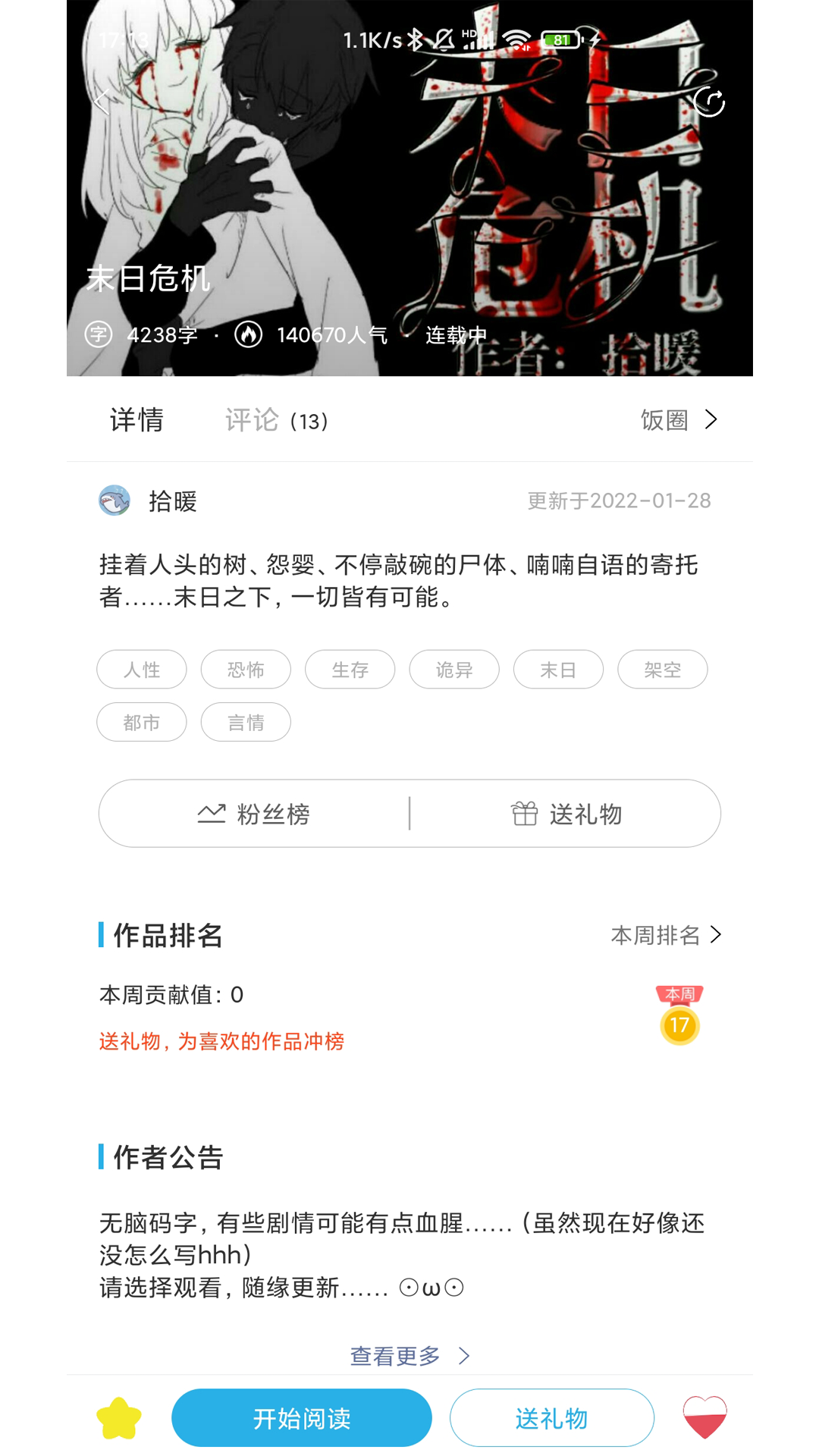Stay on the 详情 tab
This screenshot has height=1456, width=819.
136,422
